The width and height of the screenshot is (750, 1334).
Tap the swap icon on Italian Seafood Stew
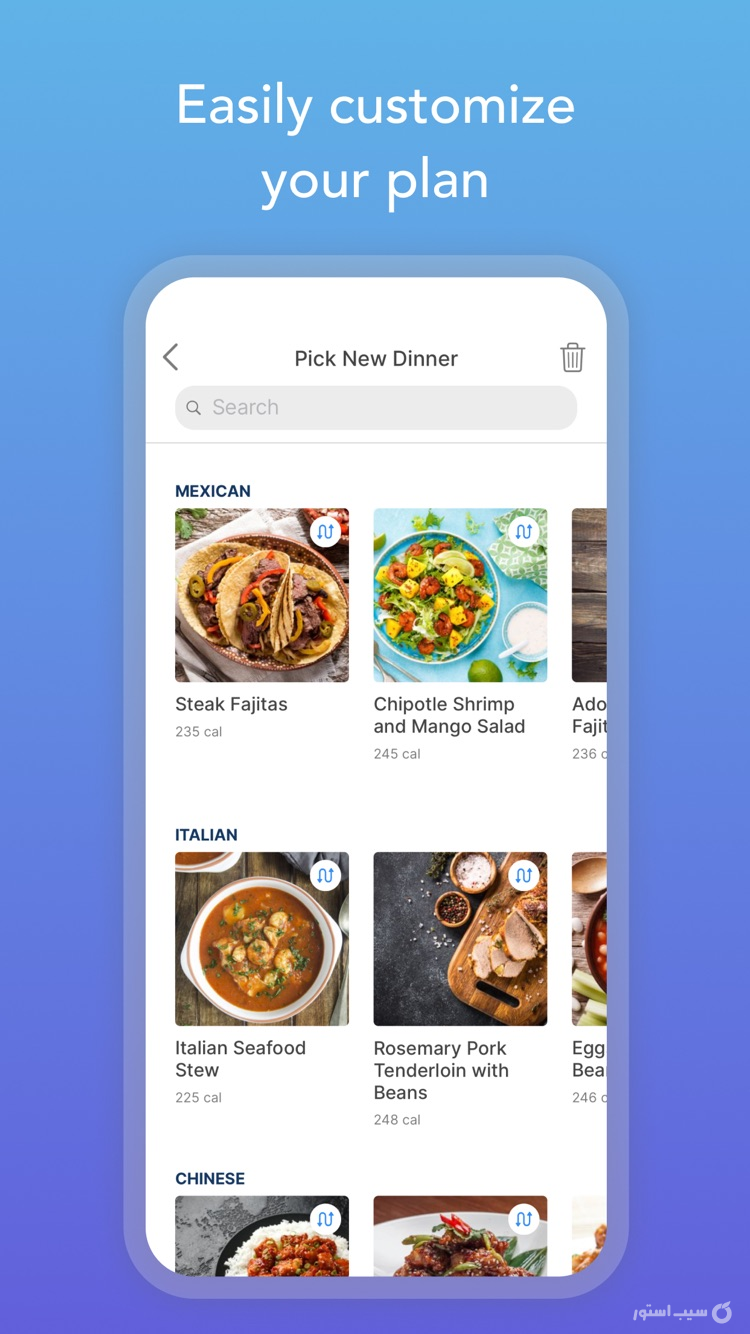pyautogui.click(x=326, y=875)
